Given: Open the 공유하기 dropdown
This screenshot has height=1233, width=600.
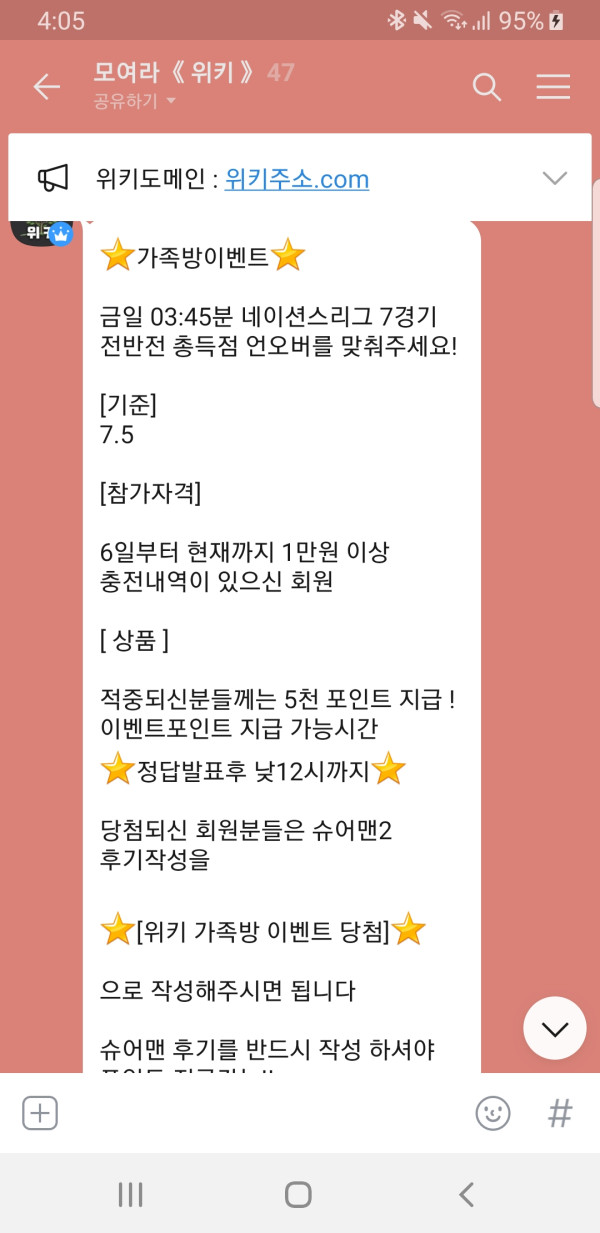Looking at the screenshot, I should coord(135,101).
